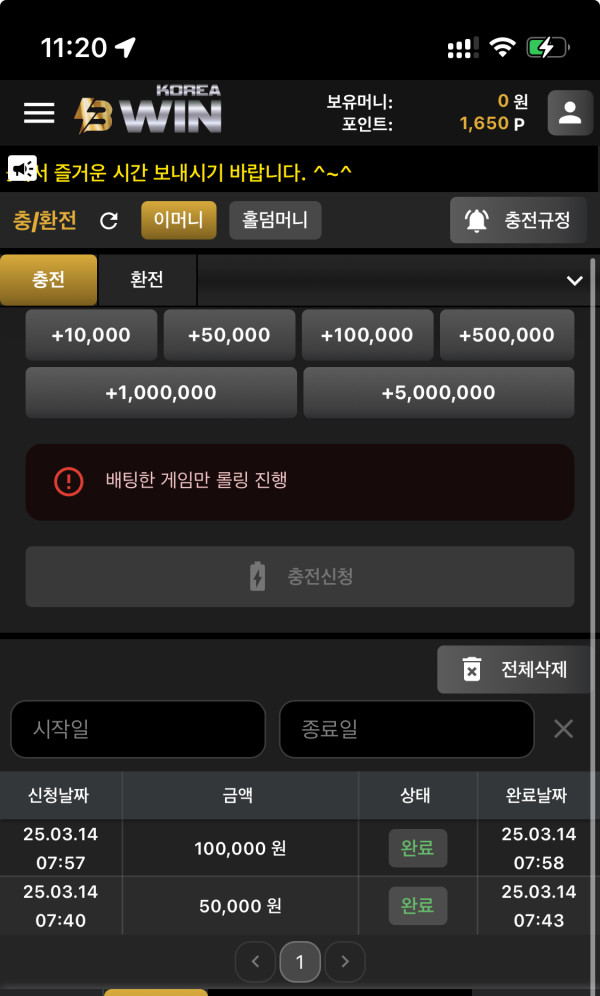Add +500,000 to the amount
Screen dimensions: 600x996
pyautogui.click(x=506, y=335)
